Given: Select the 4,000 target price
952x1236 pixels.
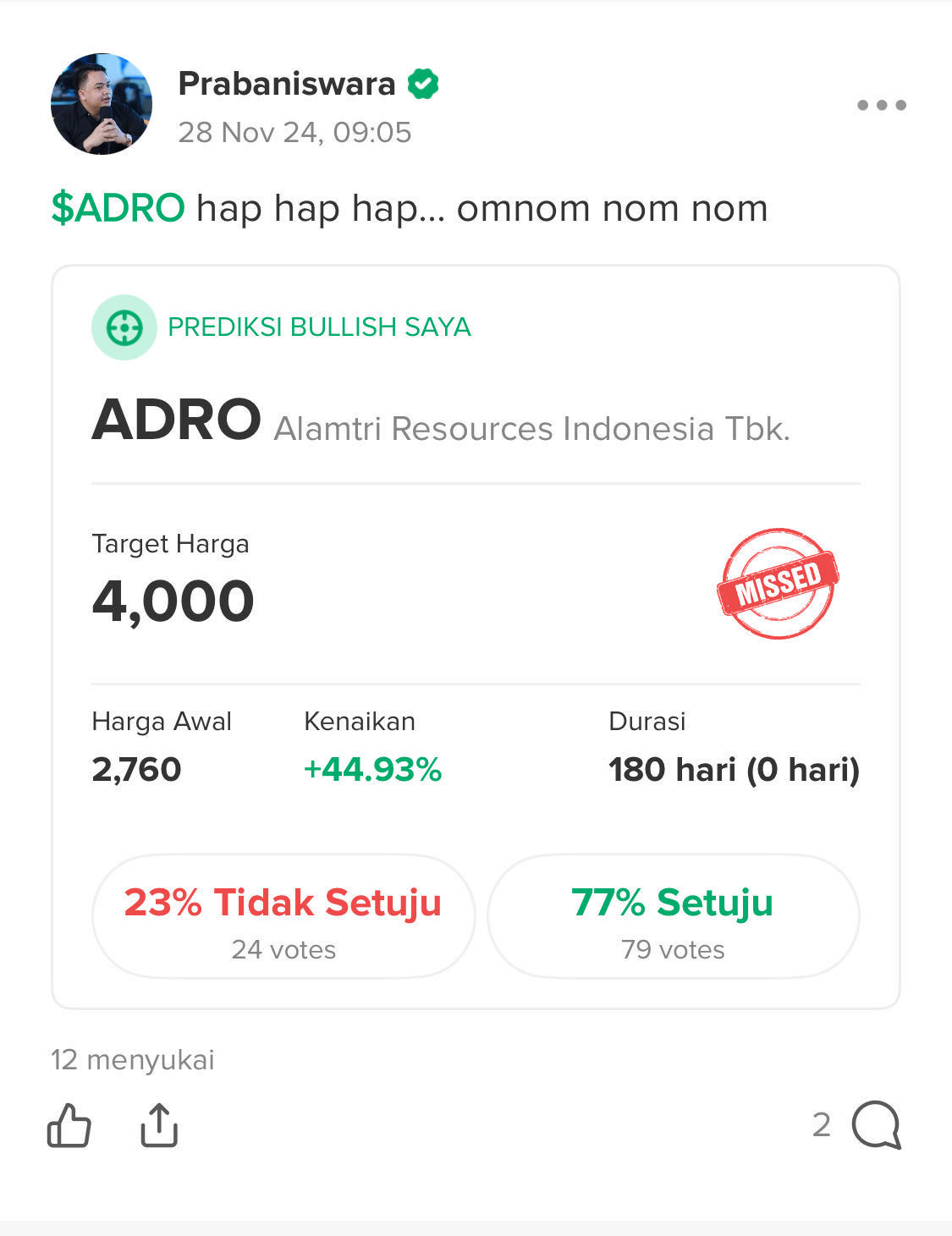Looking at the screenshot, I should pyautogui.click(x=173, y=601).
